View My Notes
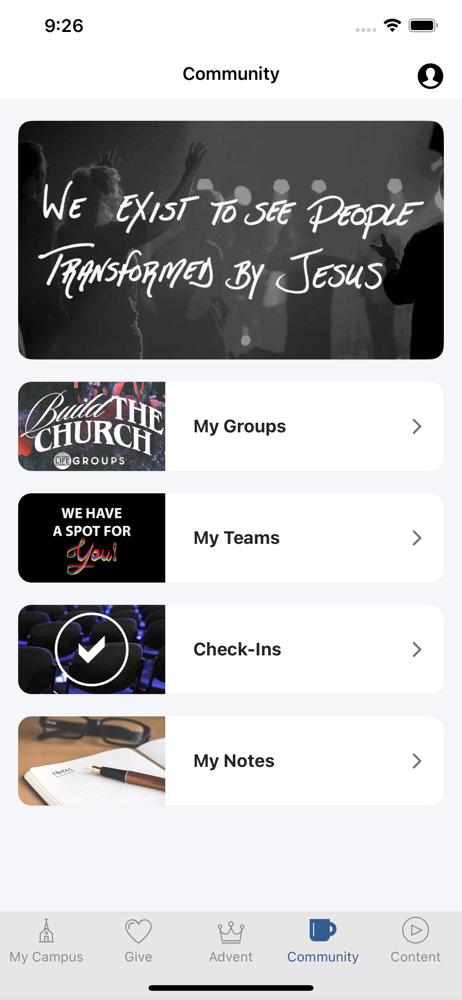Image resolution: width=462 pixels, height=1000 pixels. click(231, 761)
